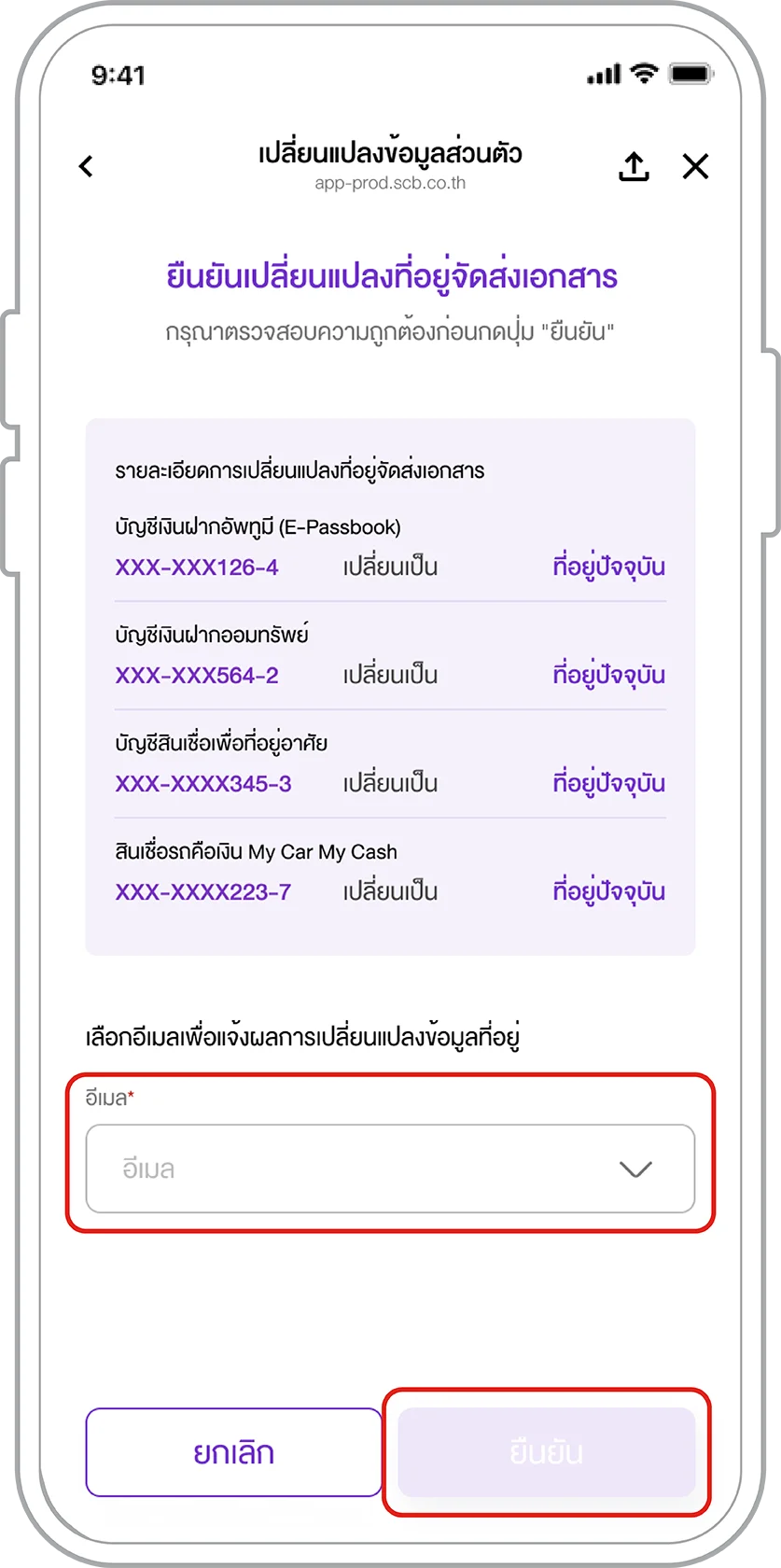Open the อีเมล dropdown
781x1568 pixels.
click(x=390, y=1169)
